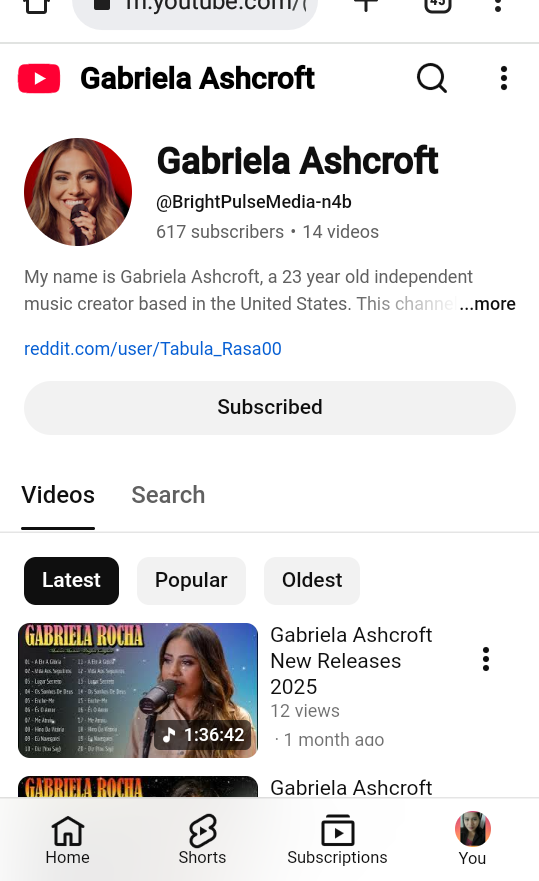
Task: Tap the YouTube logo to go home
Action: [x=39, y=78]
